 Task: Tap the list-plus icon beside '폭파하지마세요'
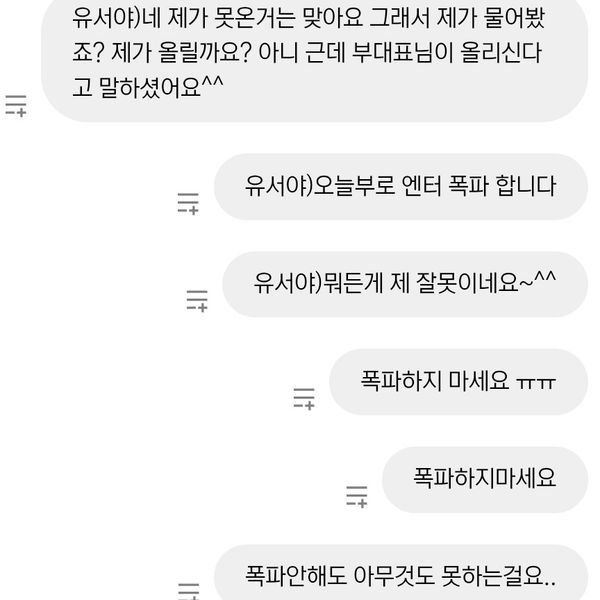[358, 494]
